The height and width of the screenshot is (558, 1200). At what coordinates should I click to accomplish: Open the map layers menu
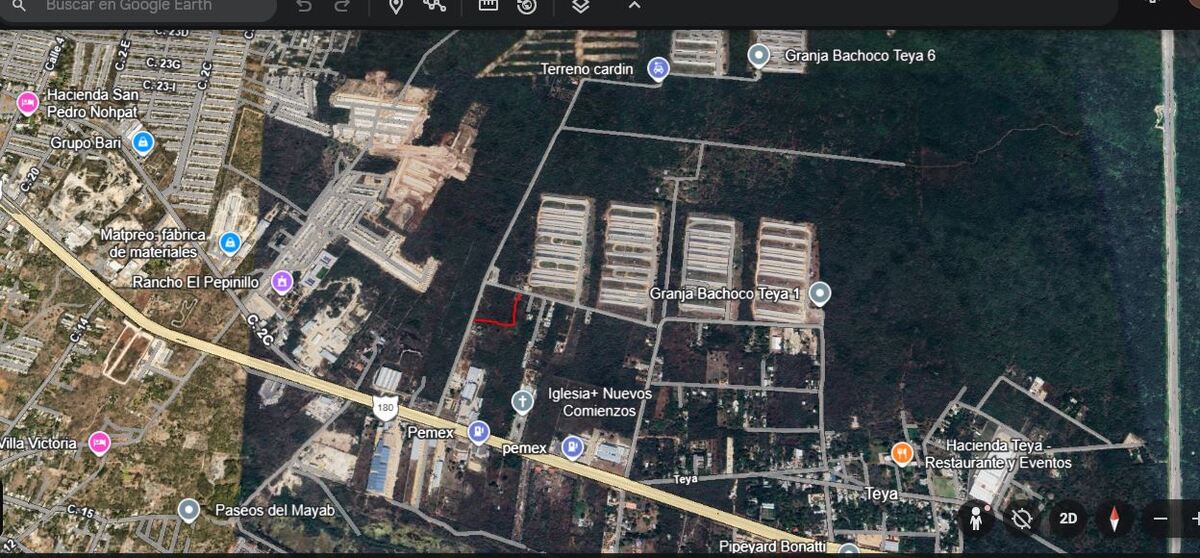pos(581,6)
